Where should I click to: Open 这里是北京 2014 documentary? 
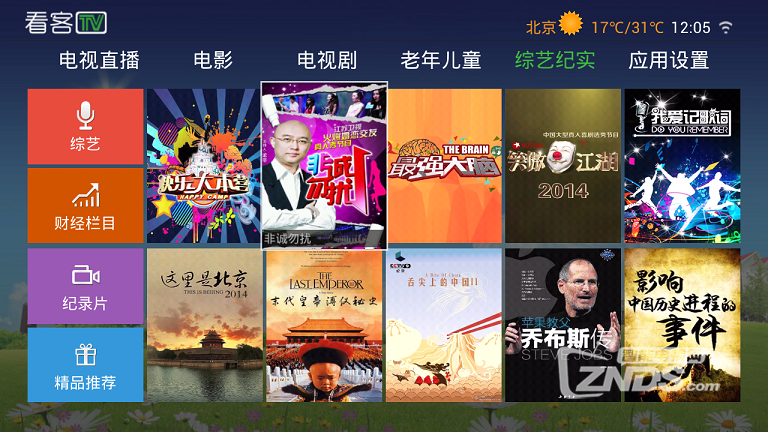205,325
